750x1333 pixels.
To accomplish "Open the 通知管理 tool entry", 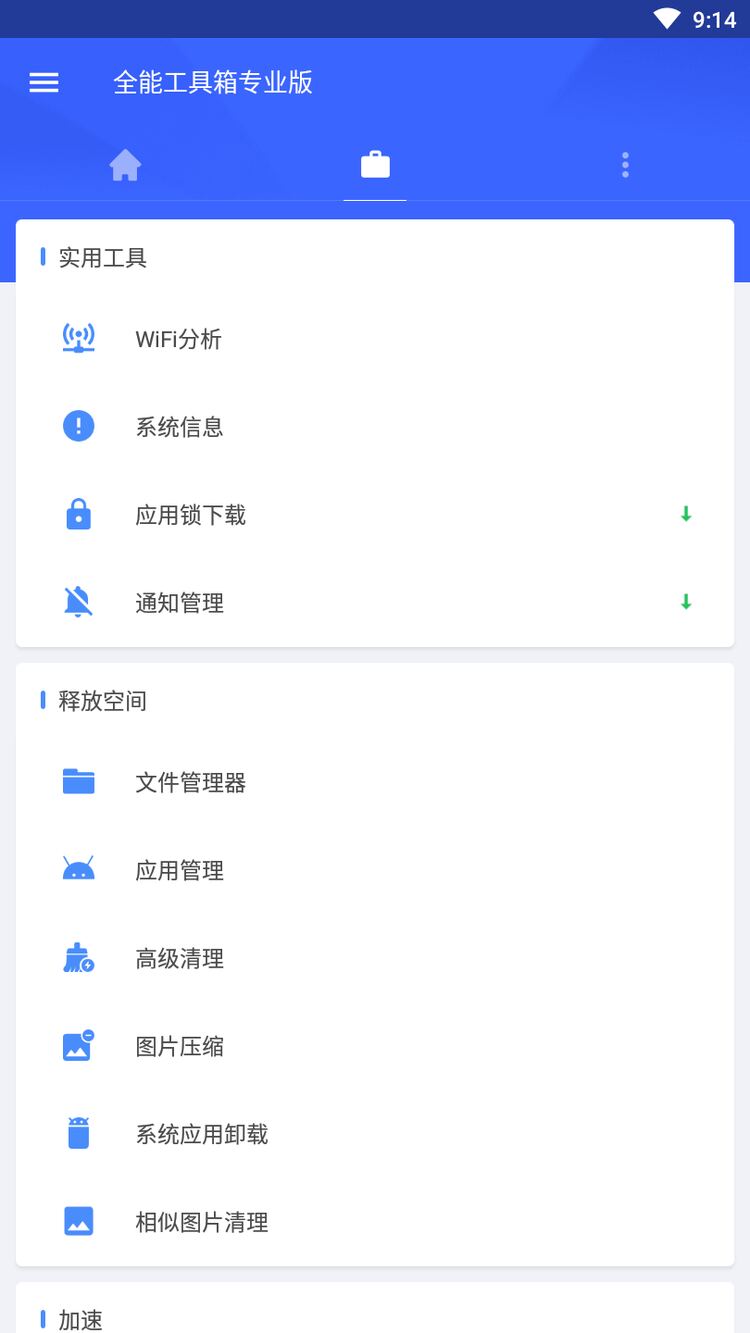I will [179, 602].
